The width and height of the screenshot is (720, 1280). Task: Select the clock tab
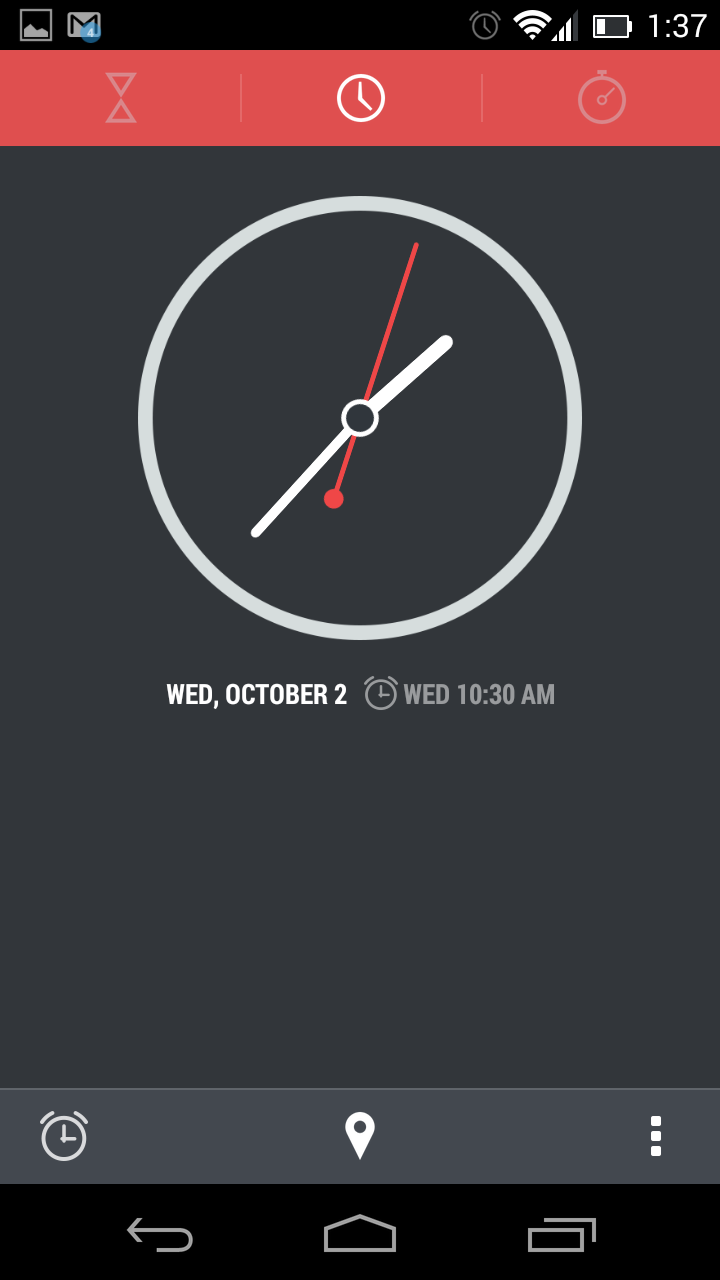[361, 98]
